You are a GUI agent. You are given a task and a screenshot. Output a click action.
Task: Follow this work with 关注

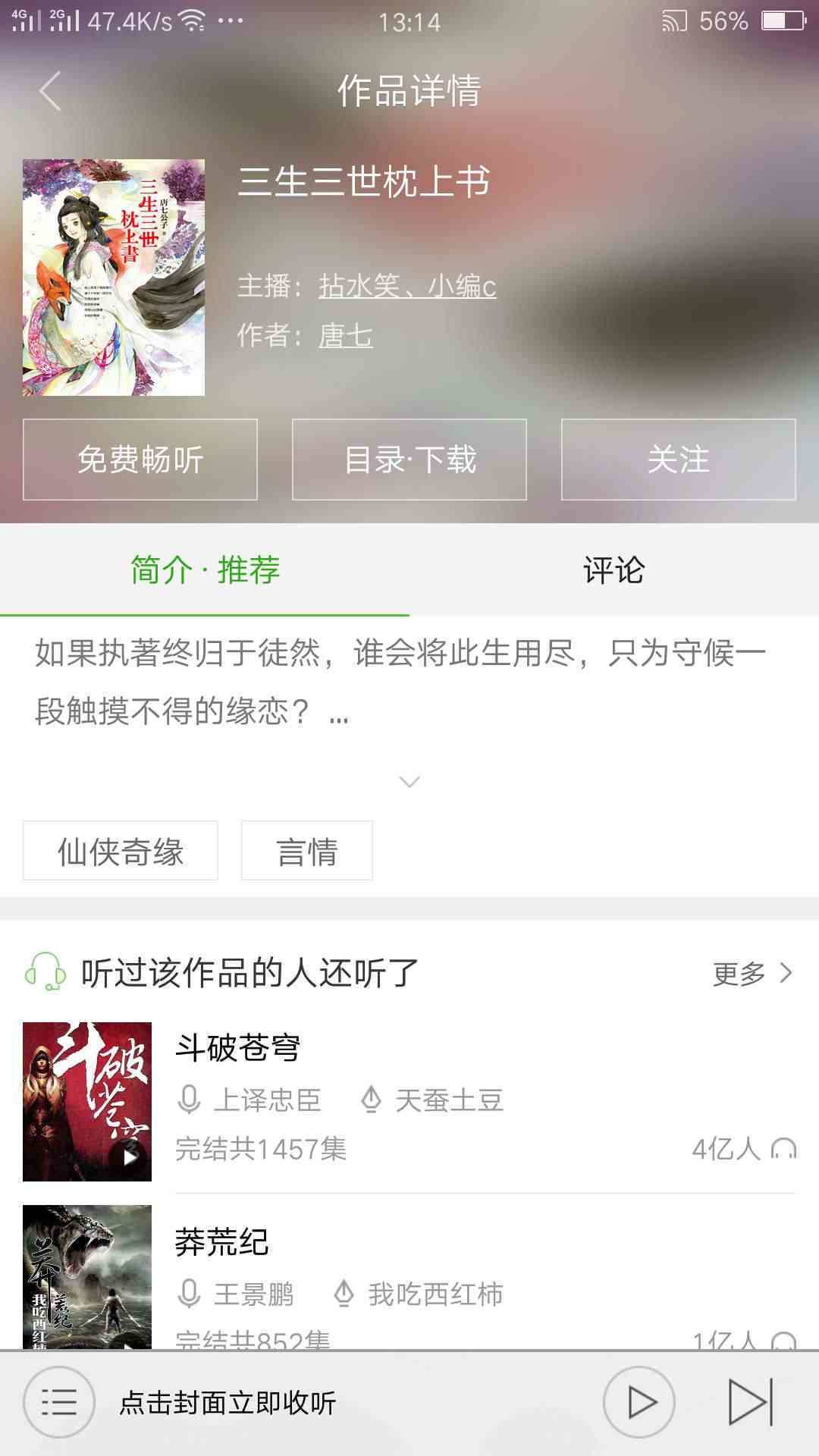coord(678,460)
